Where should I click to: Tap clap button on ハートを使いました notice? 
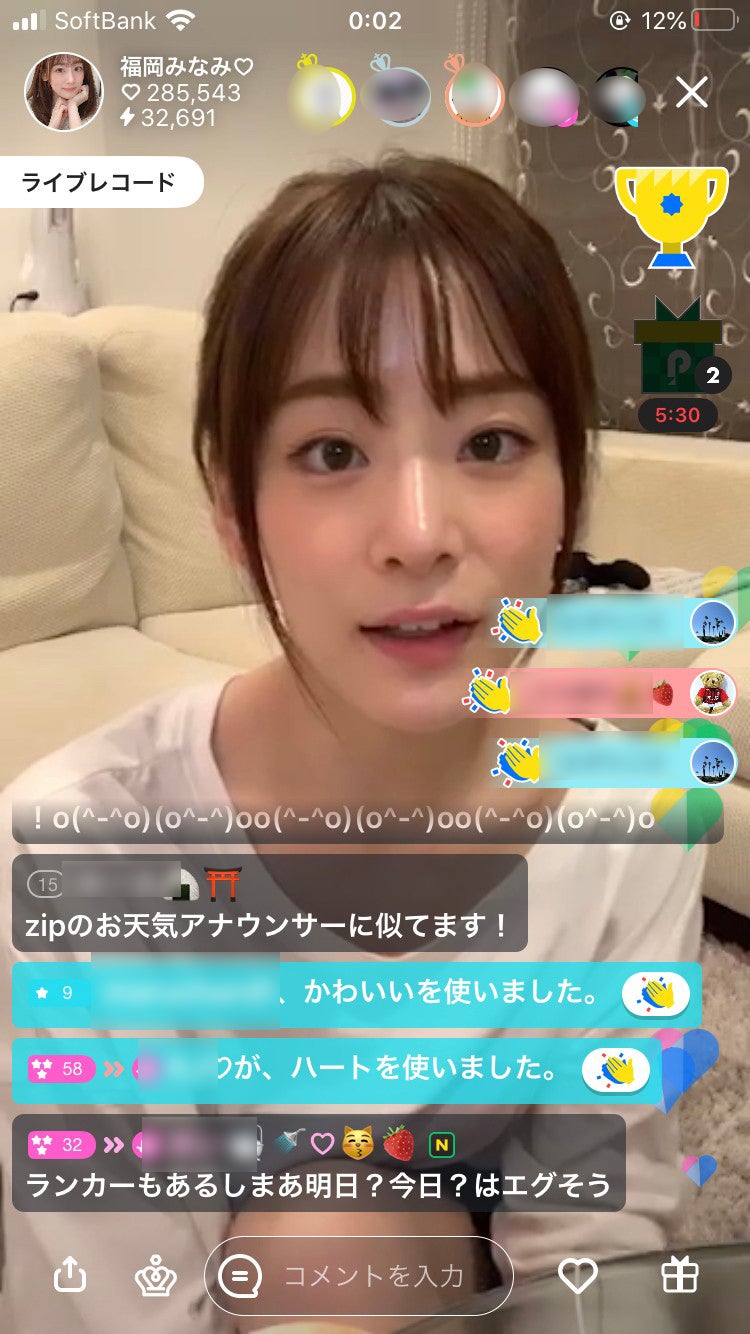tap(615, 1070)
